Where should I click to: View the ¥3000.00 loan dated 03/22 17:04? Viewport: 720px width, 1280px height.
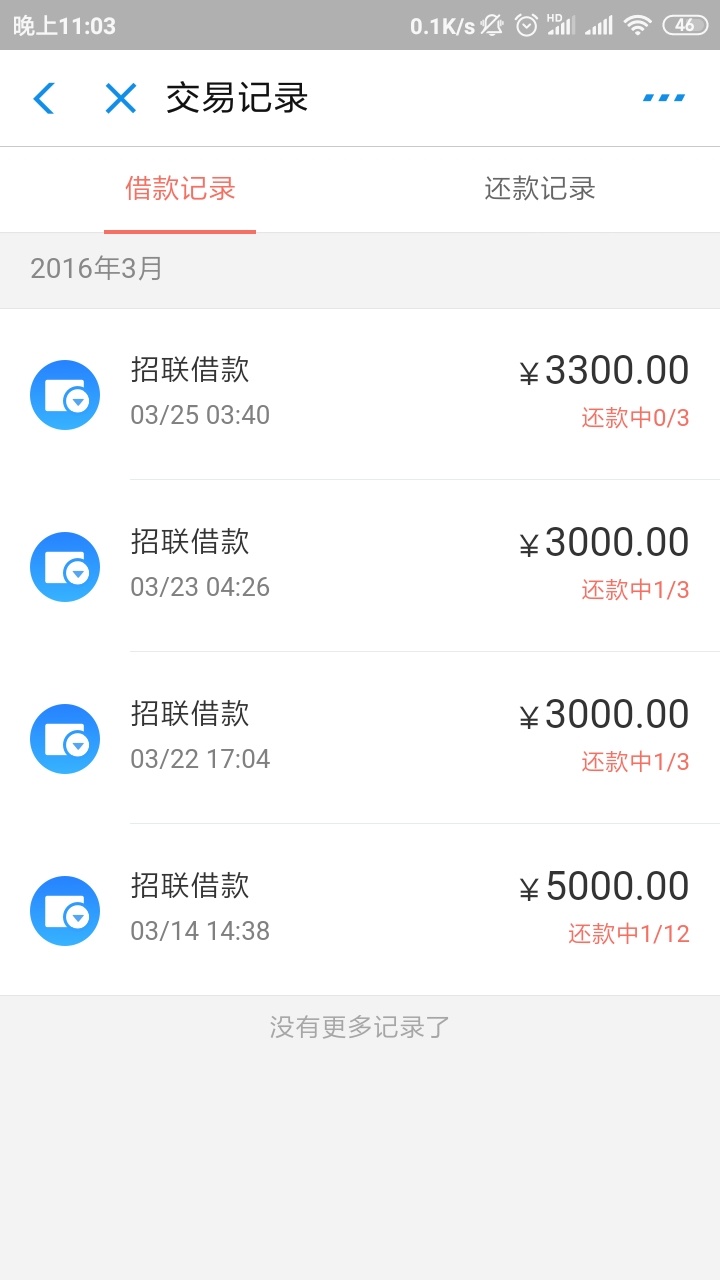pyautogui.click(x=360, y=738)
